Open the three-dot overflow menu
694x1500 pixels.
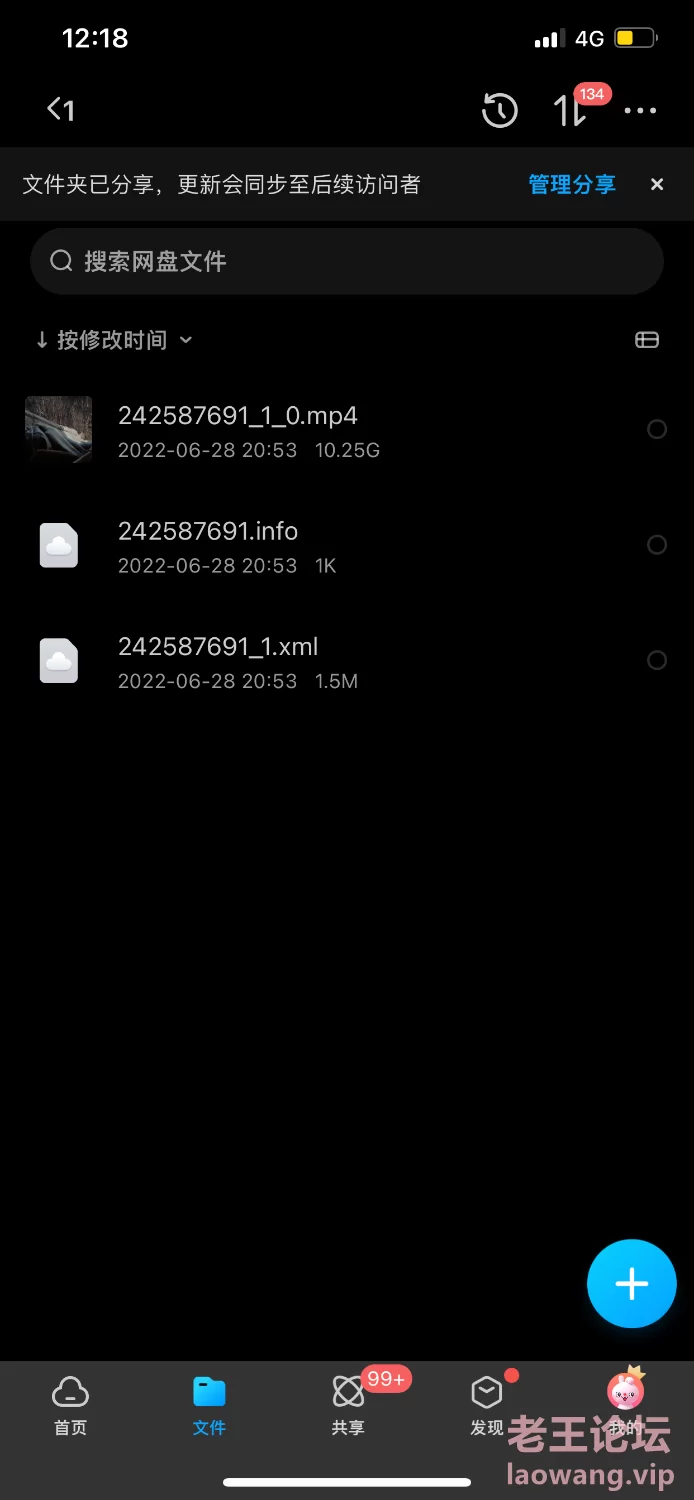[x=640, y=111]
